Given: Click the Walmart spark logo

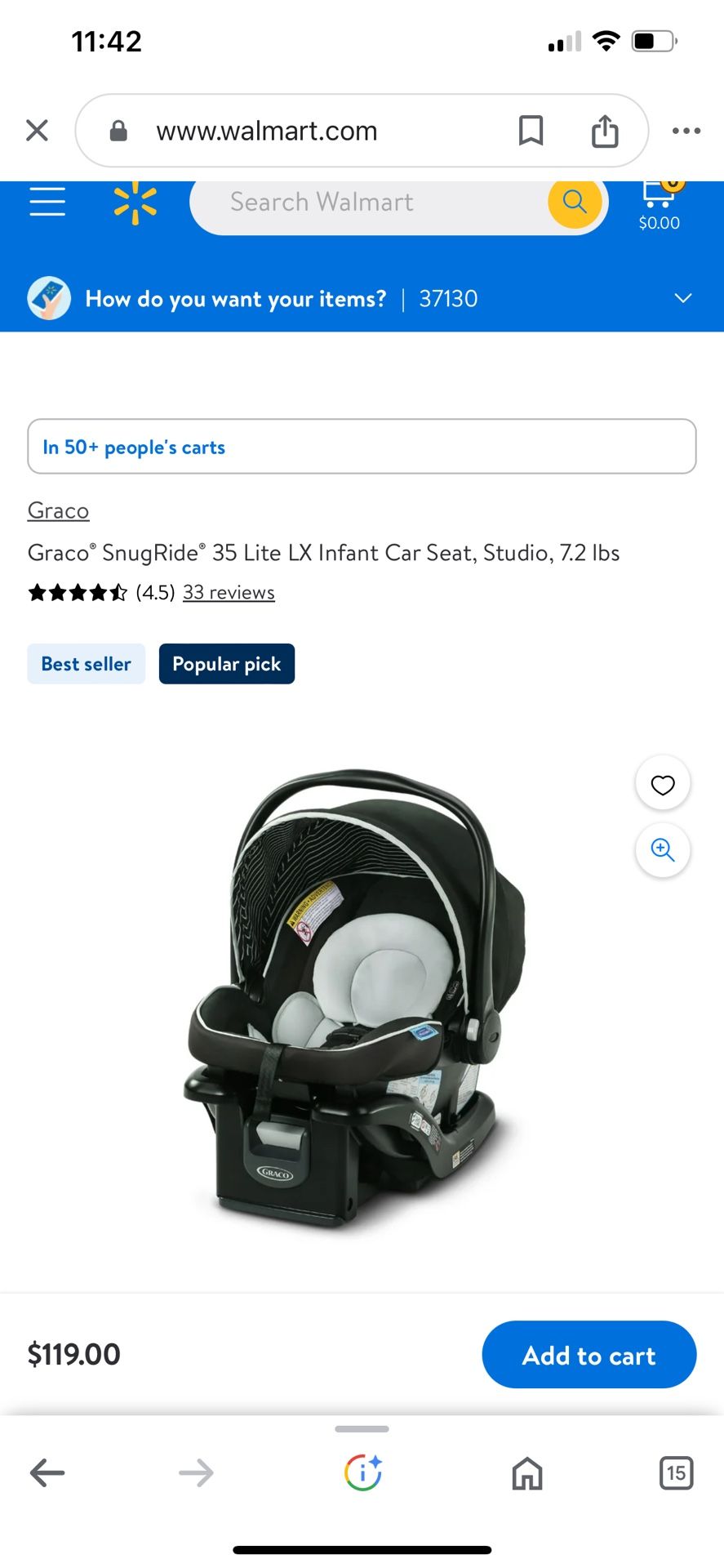Looking at the screenshot, I should point(135,202).
